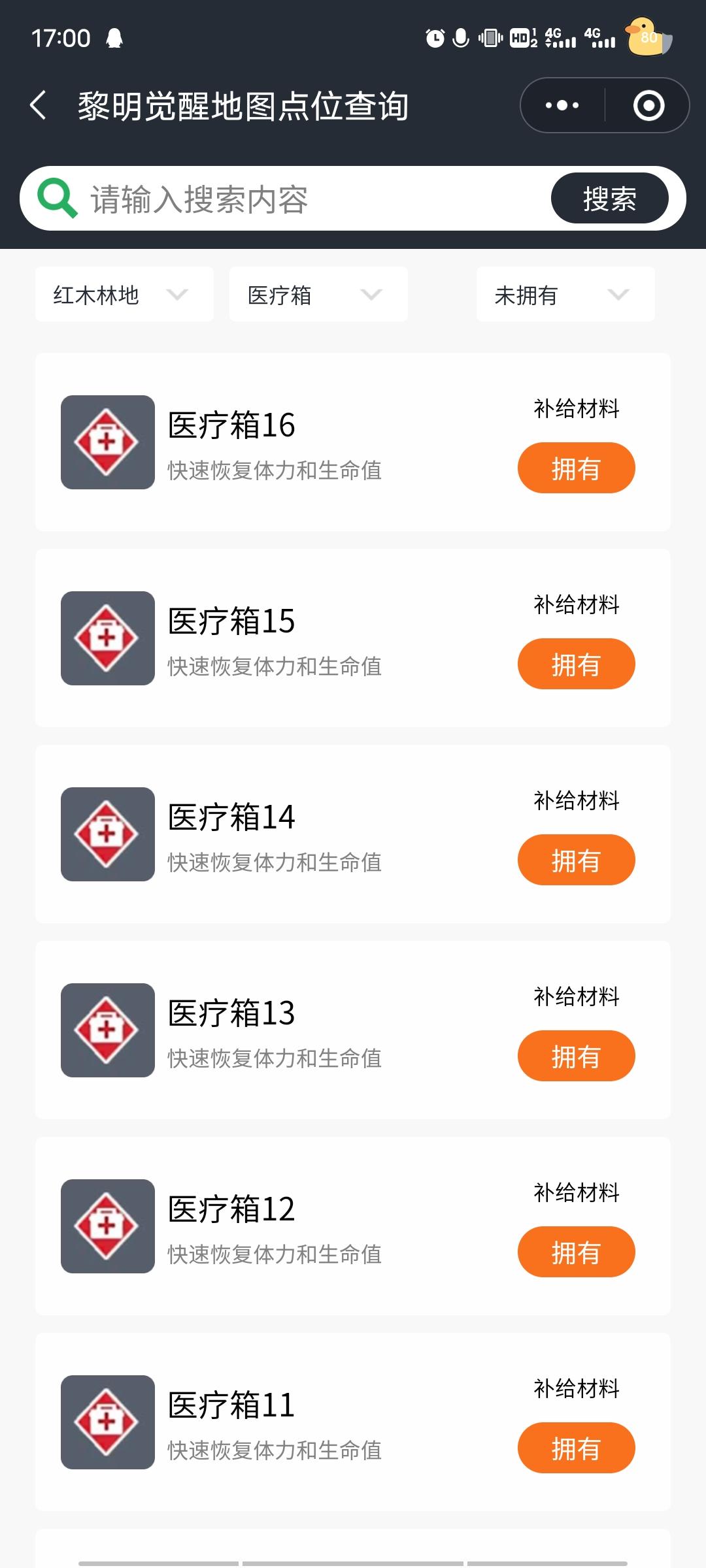Screen dimensions: 706x1568
Task: Expand the 红木林地 map dropdown
Action: [x=124, y=295]
